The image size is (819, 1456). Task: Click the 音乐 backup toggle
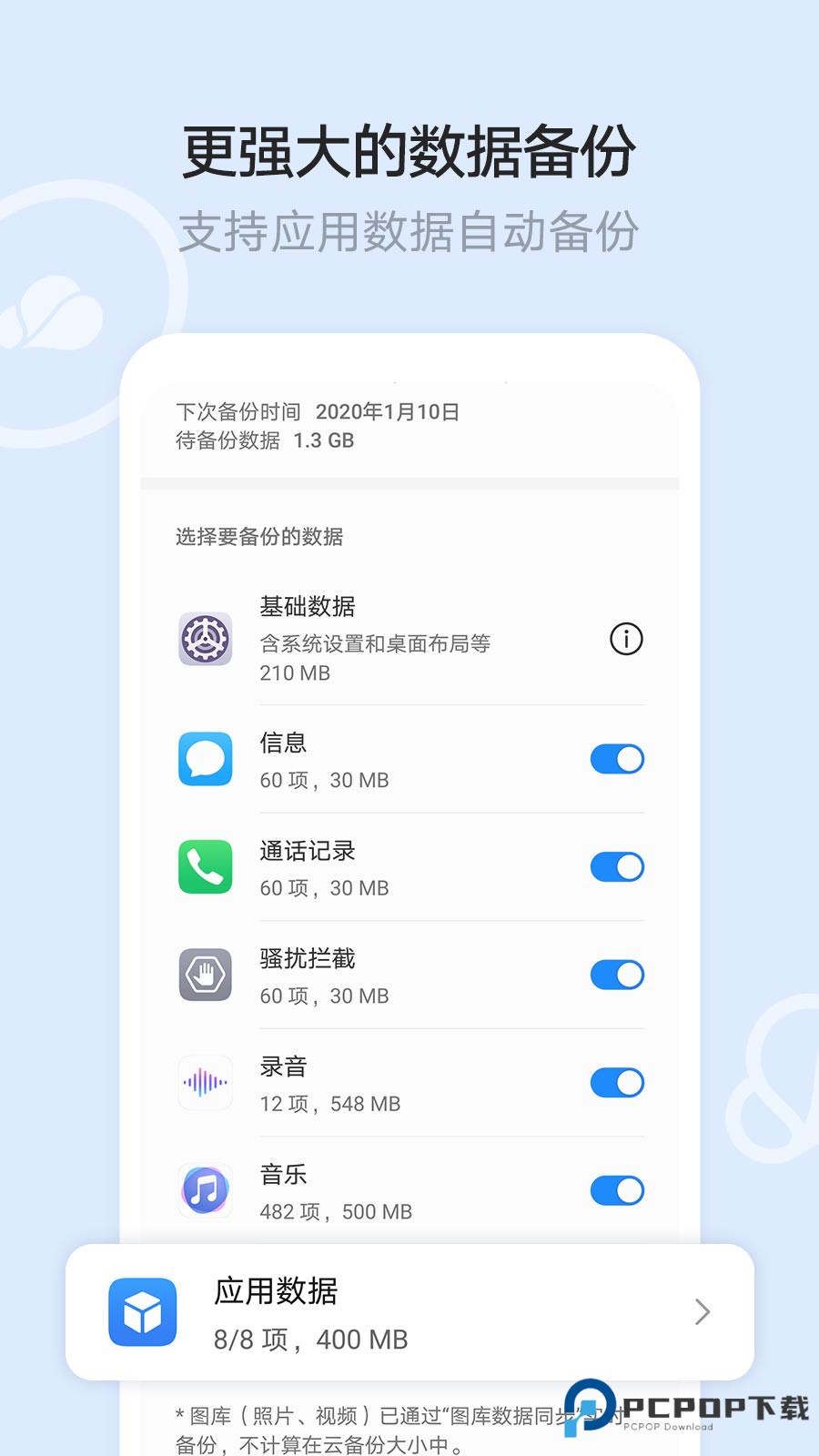617,1190
